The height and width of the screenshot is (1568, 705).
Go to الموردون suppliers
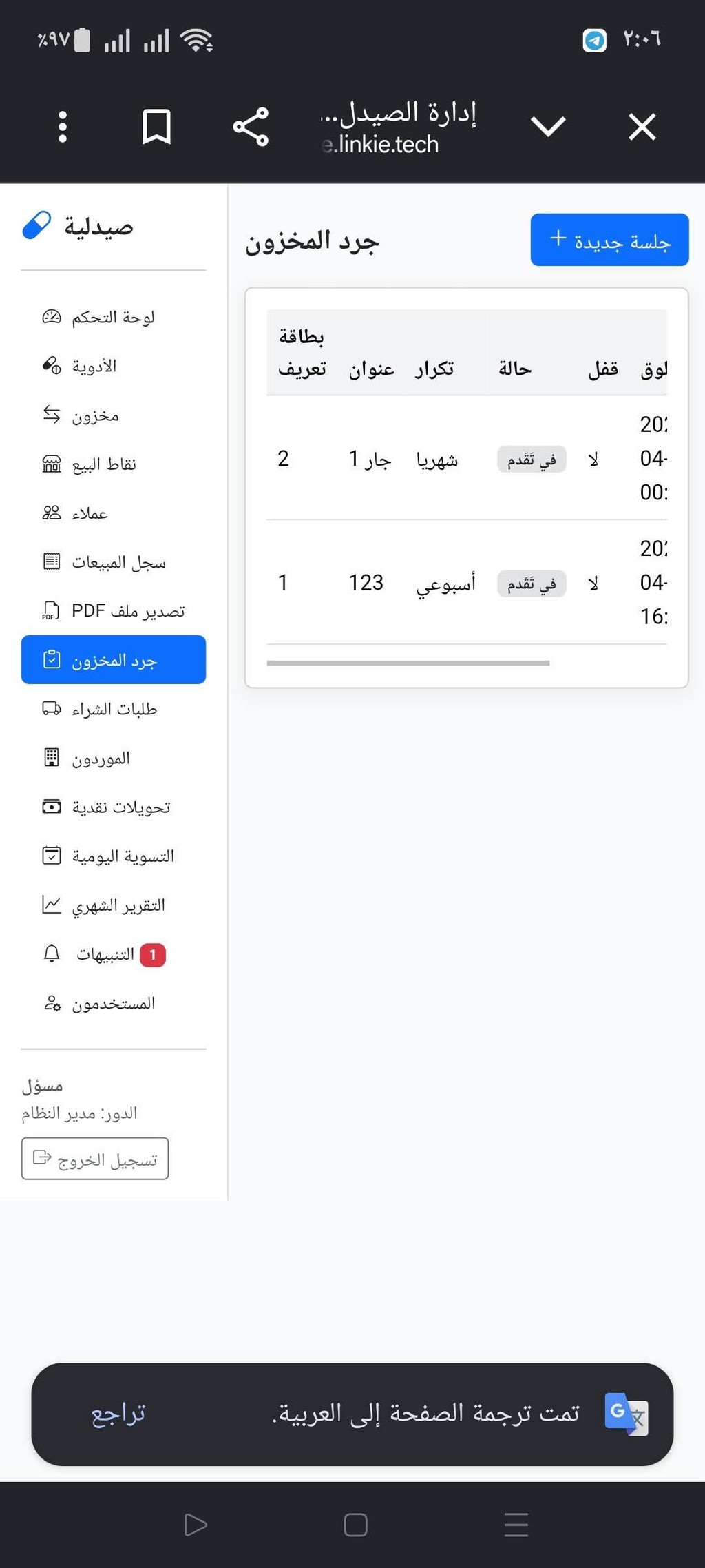click(x=114, y=758)
